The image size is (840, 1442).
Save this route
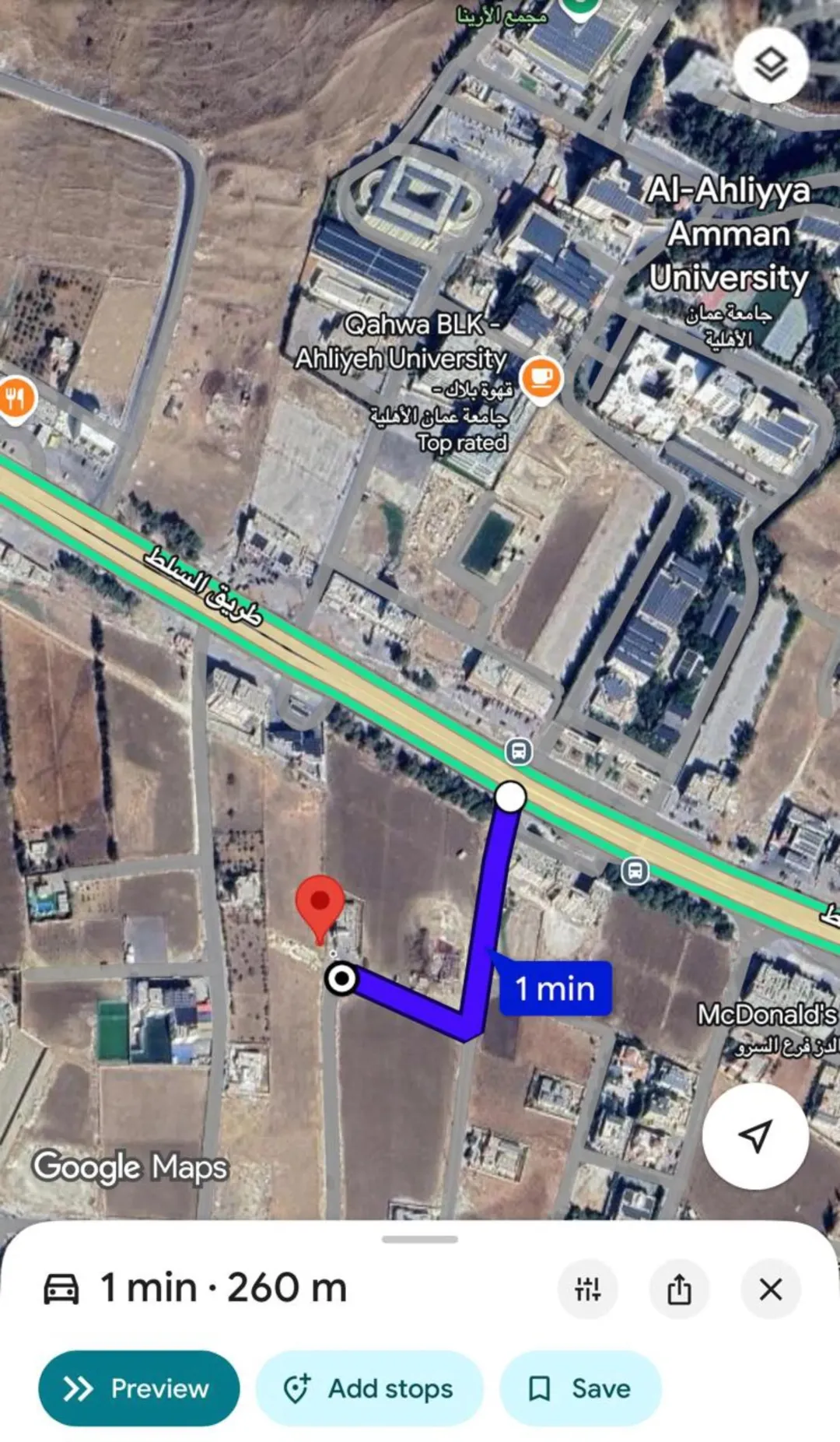tap(580, 1388)
